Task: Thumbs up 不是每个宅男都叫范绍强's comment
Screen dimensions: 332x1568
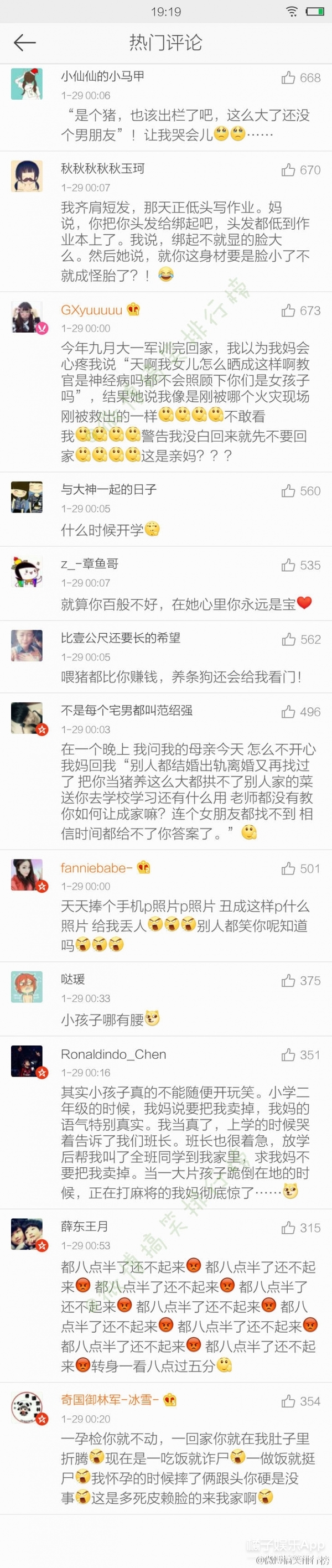Action: [288, 712]
